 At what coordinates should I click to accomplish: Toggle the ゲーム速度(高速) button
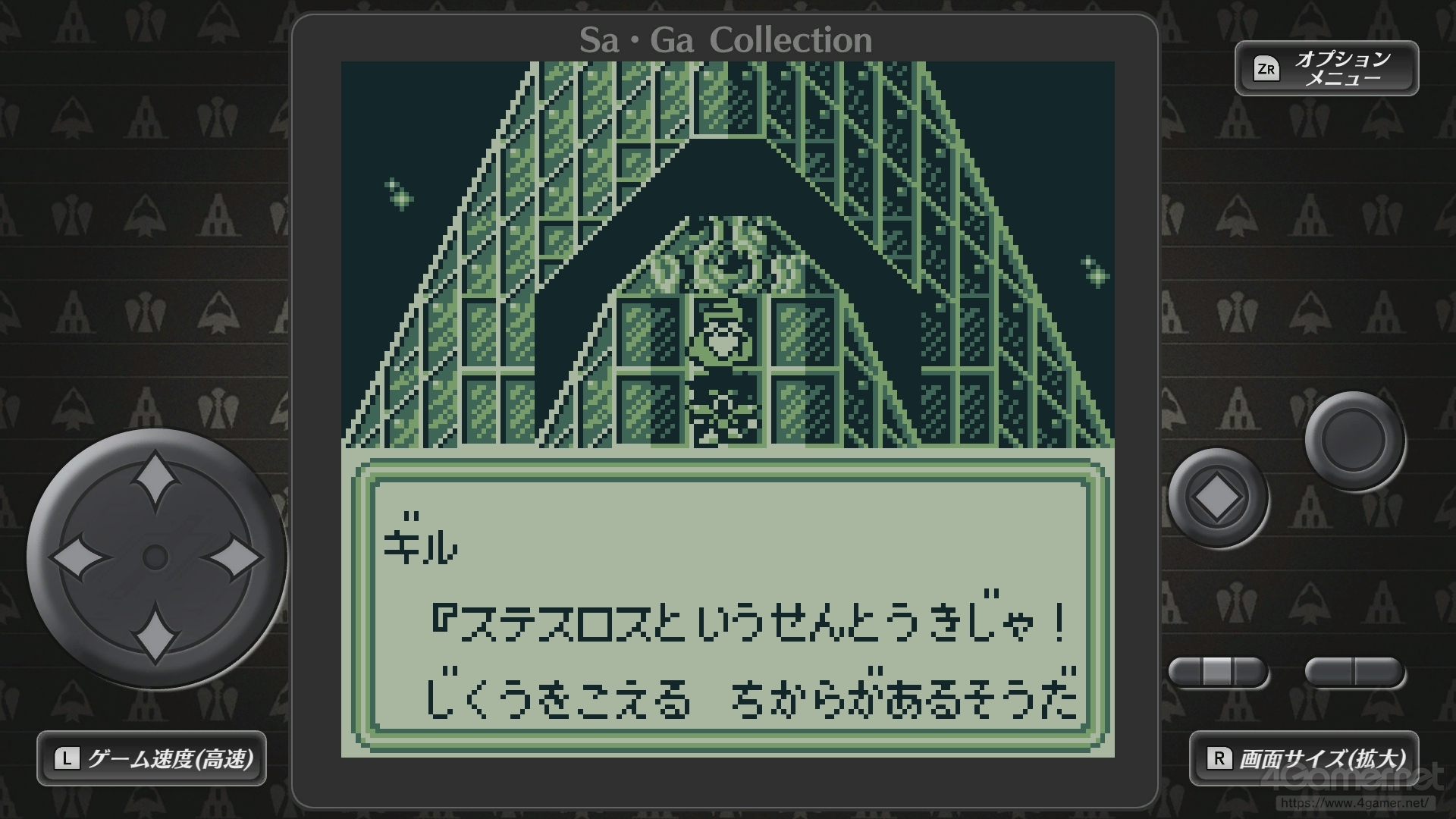[x=152, y=758]
